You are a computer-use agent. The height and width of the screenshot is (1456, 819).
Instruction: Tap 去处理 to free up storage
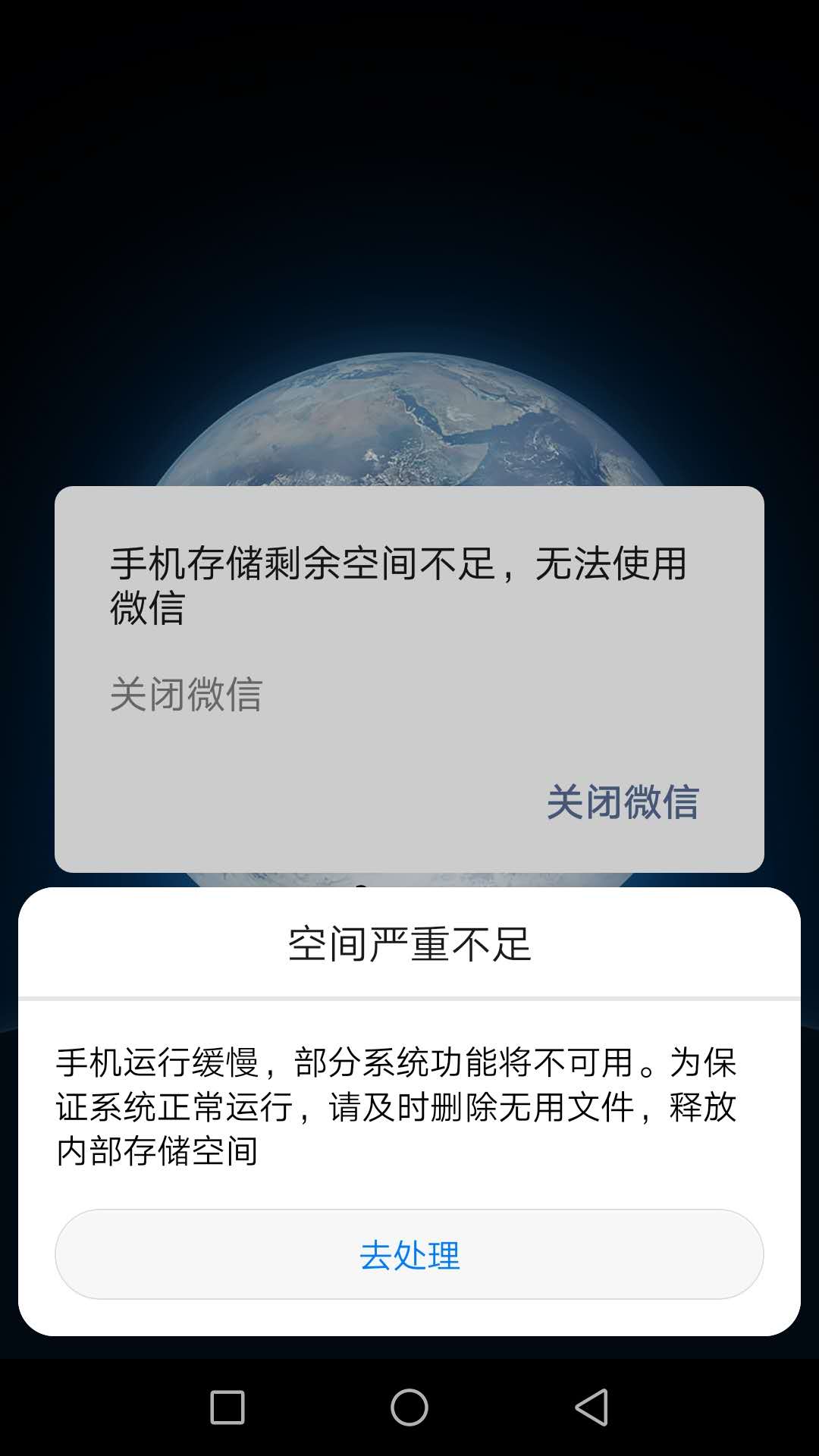pyautogui.click(x=409, y=1254)
